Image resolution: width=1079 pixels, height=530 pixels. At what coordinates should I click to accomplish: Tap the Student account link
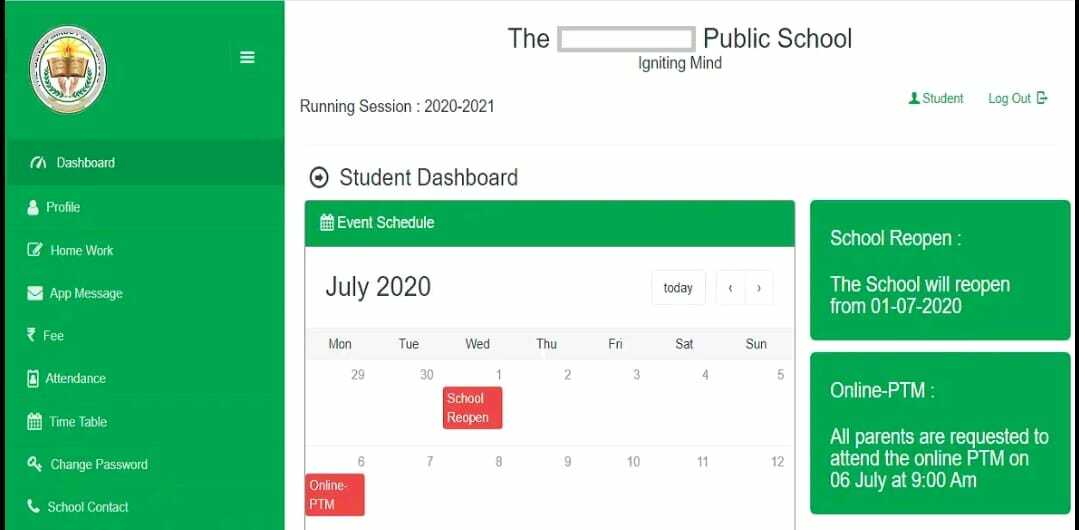tap(936, 99)
